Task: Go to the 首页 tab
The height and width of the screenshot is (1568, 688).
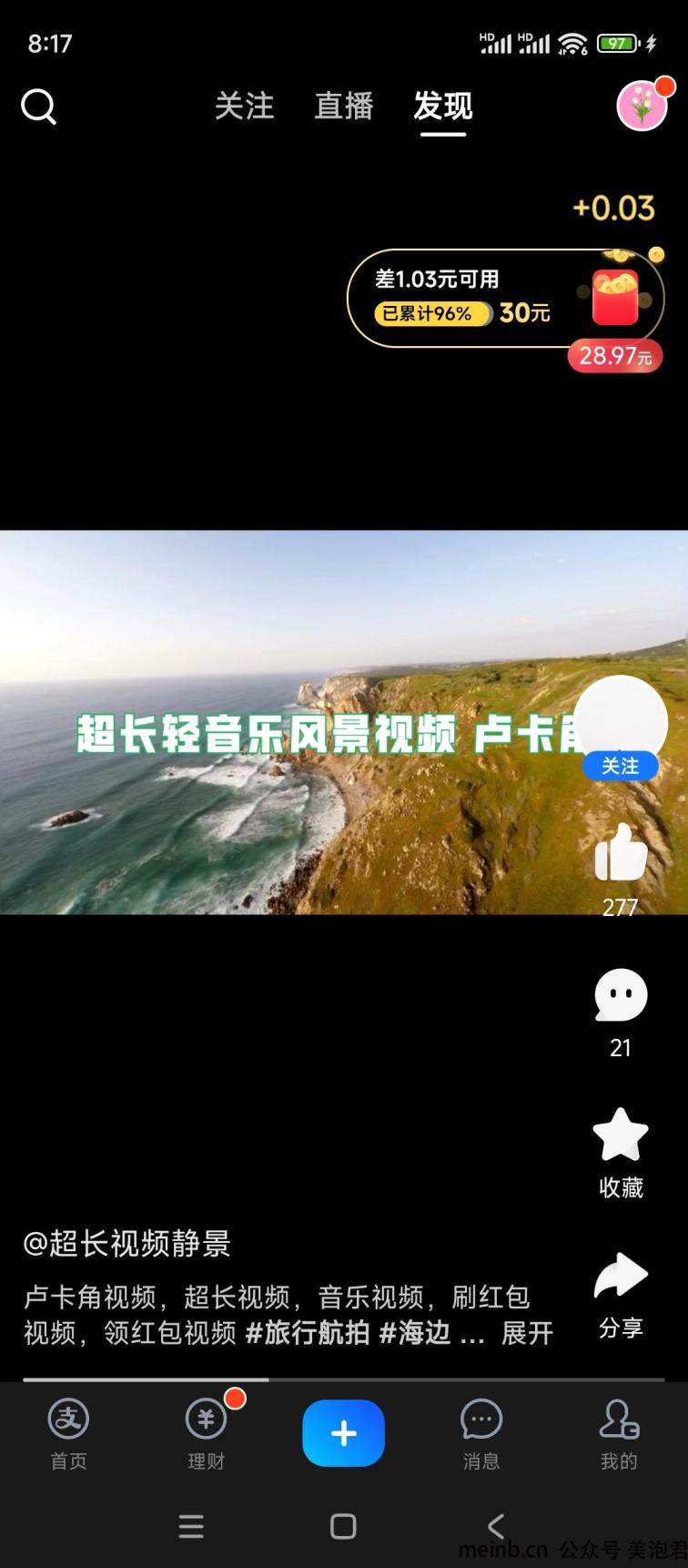Action: click(x=68, y=1433)
